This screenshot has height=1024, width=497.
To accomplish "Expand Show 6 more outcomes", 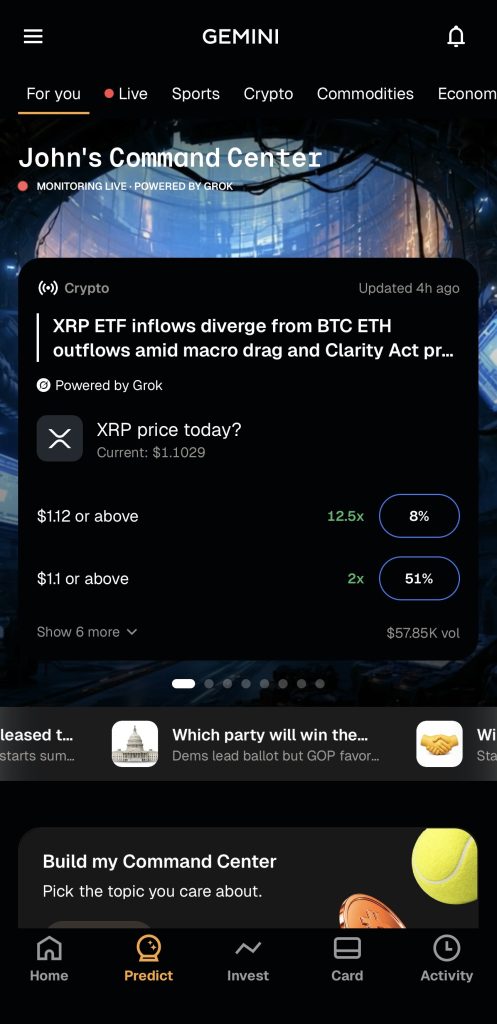I will 87,632.
